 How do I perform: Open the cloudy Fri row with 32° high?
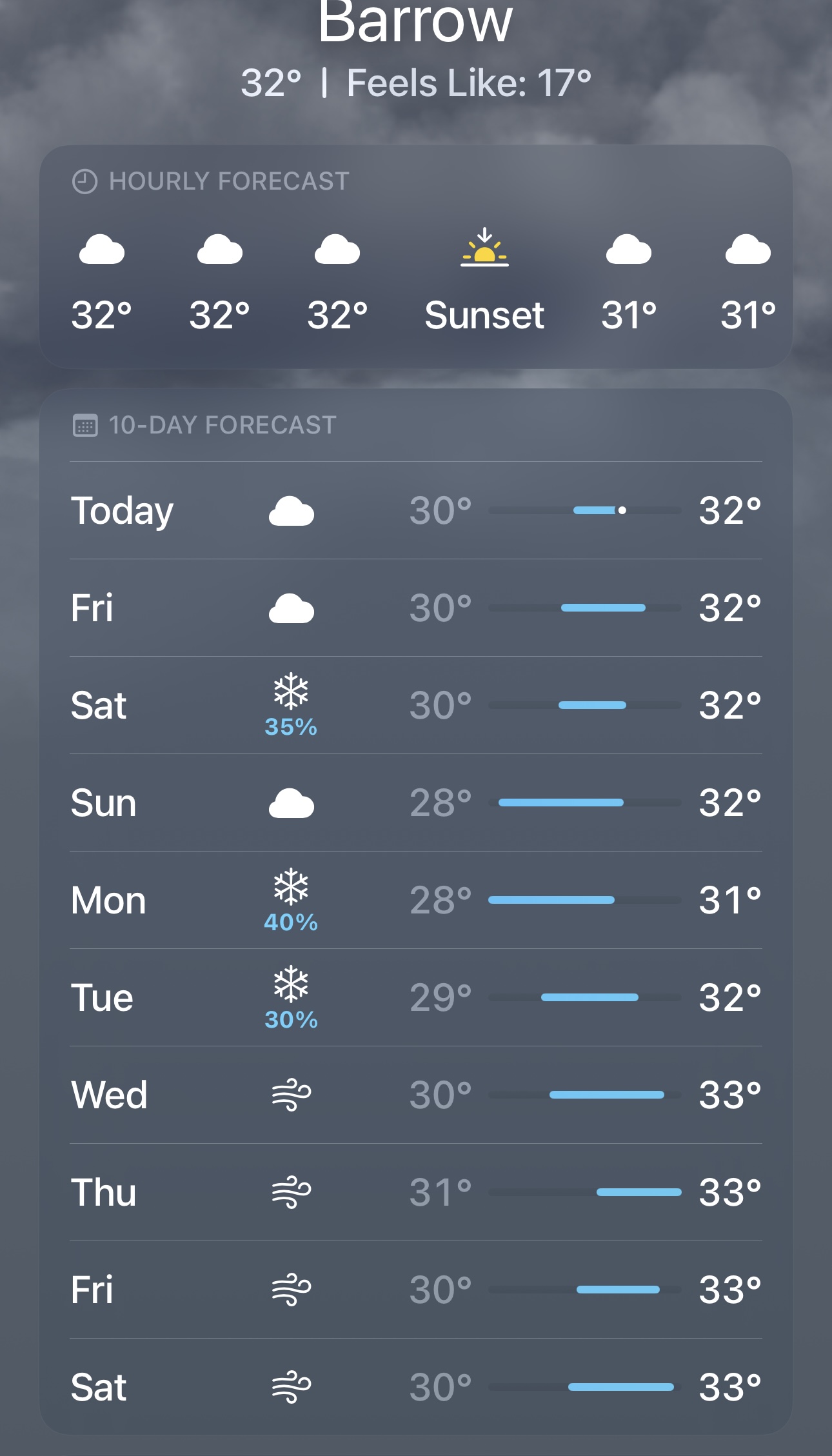coord(416,608)
